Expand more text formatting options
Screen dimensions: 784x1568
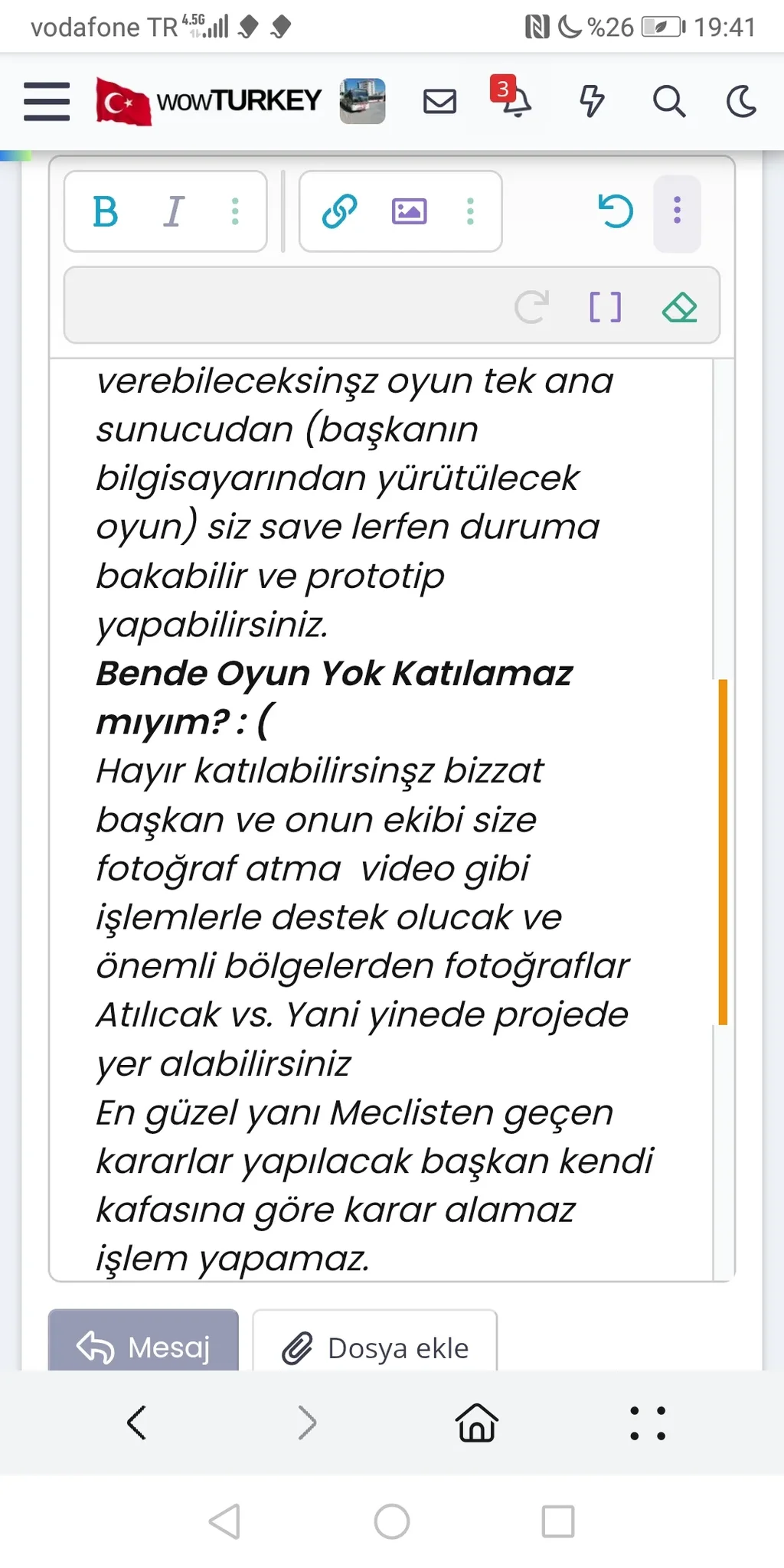(x=235, y=212)
